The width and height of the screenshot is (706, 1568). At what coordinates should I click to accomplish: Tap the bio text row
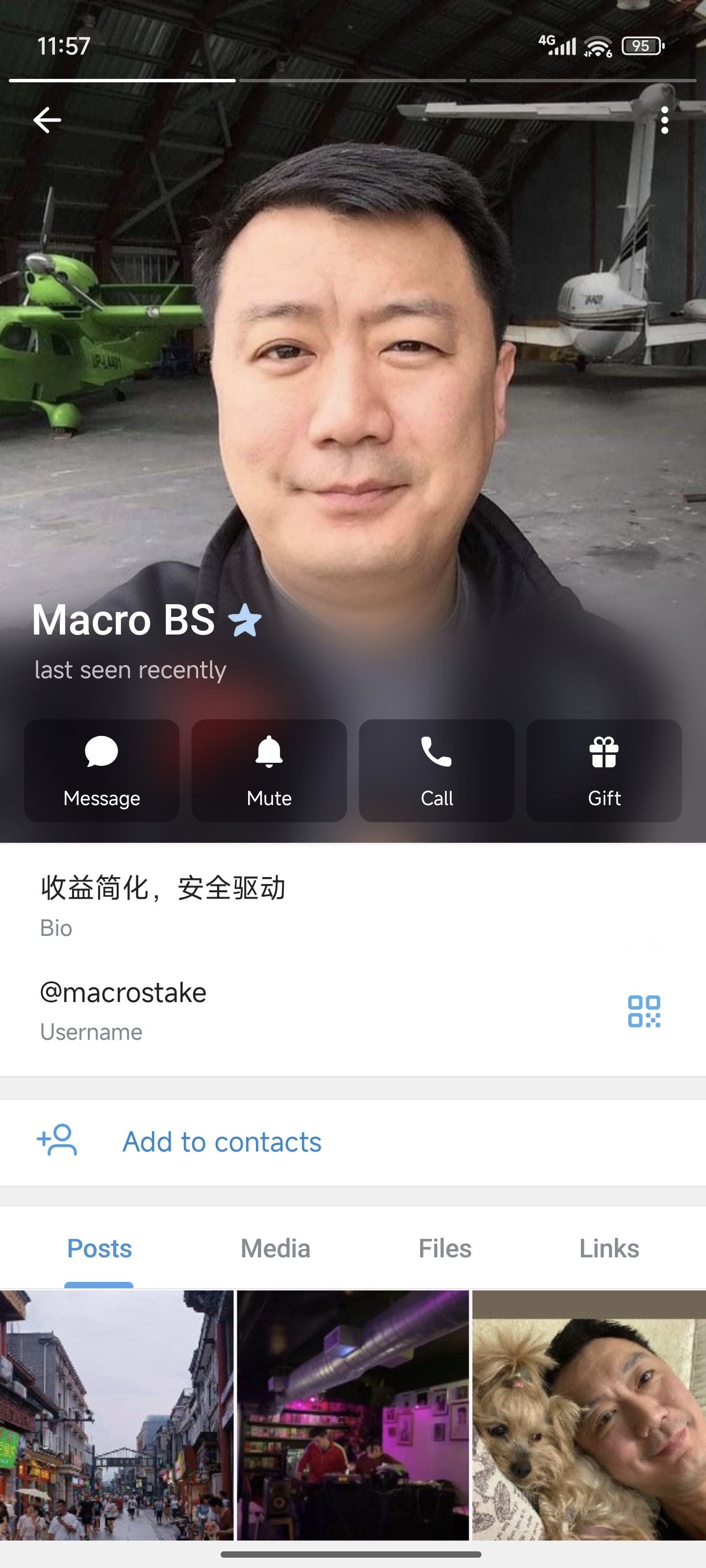click(x=244, y=905)
